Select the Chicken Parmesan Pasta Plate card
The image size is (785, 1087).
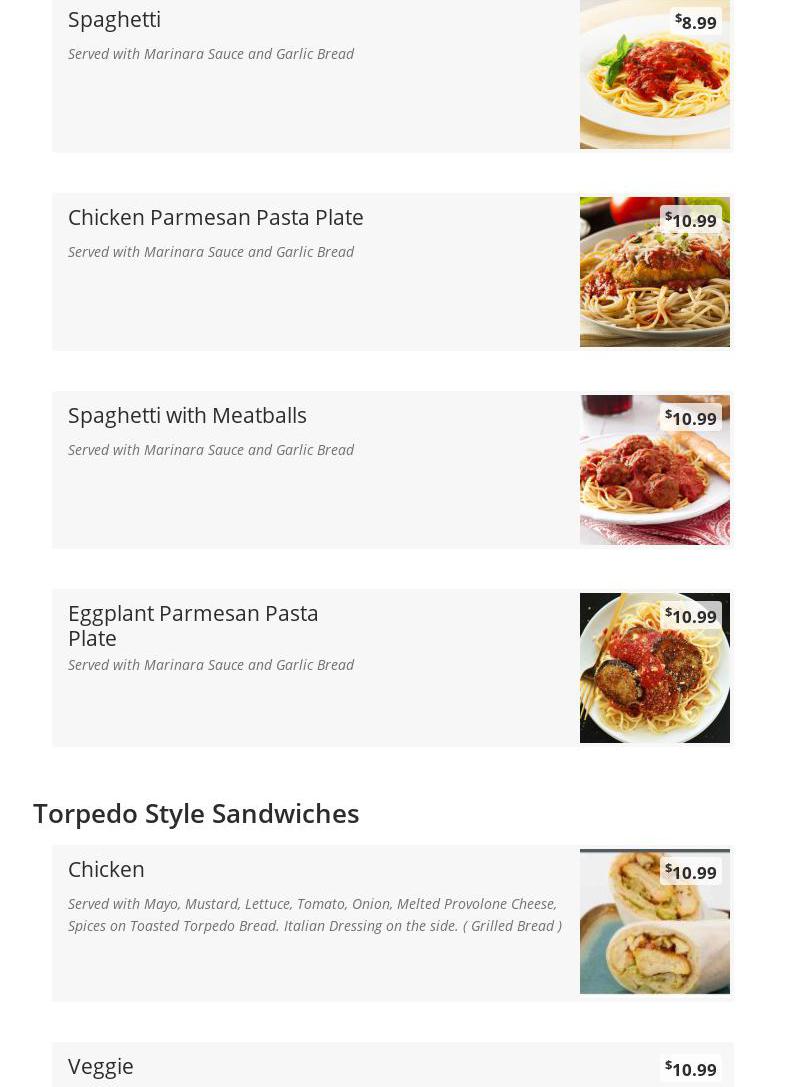click(x=215, y=218)
